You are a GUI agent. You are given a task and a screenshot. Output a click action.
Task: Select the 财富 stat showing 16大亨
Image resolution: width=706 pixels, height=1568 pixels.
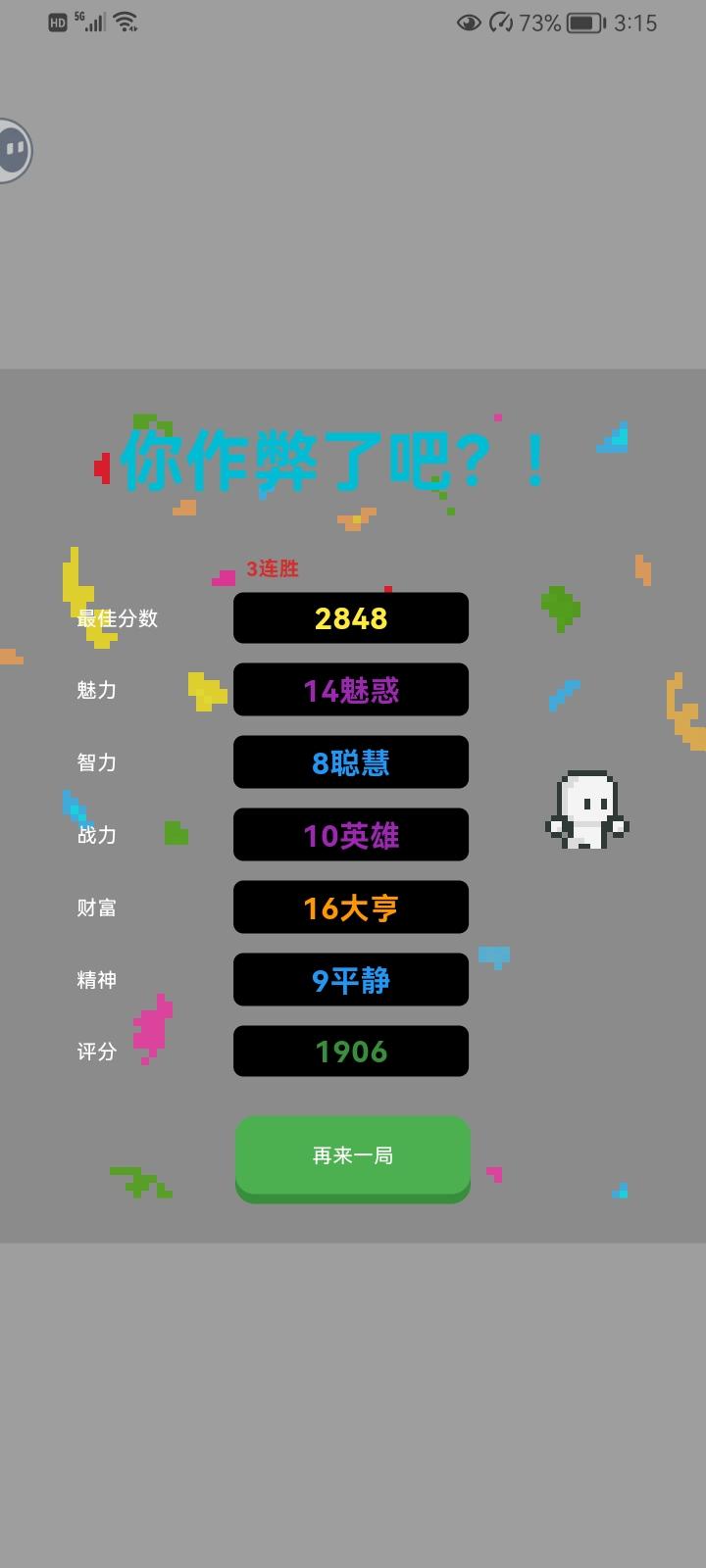(350, 906)
